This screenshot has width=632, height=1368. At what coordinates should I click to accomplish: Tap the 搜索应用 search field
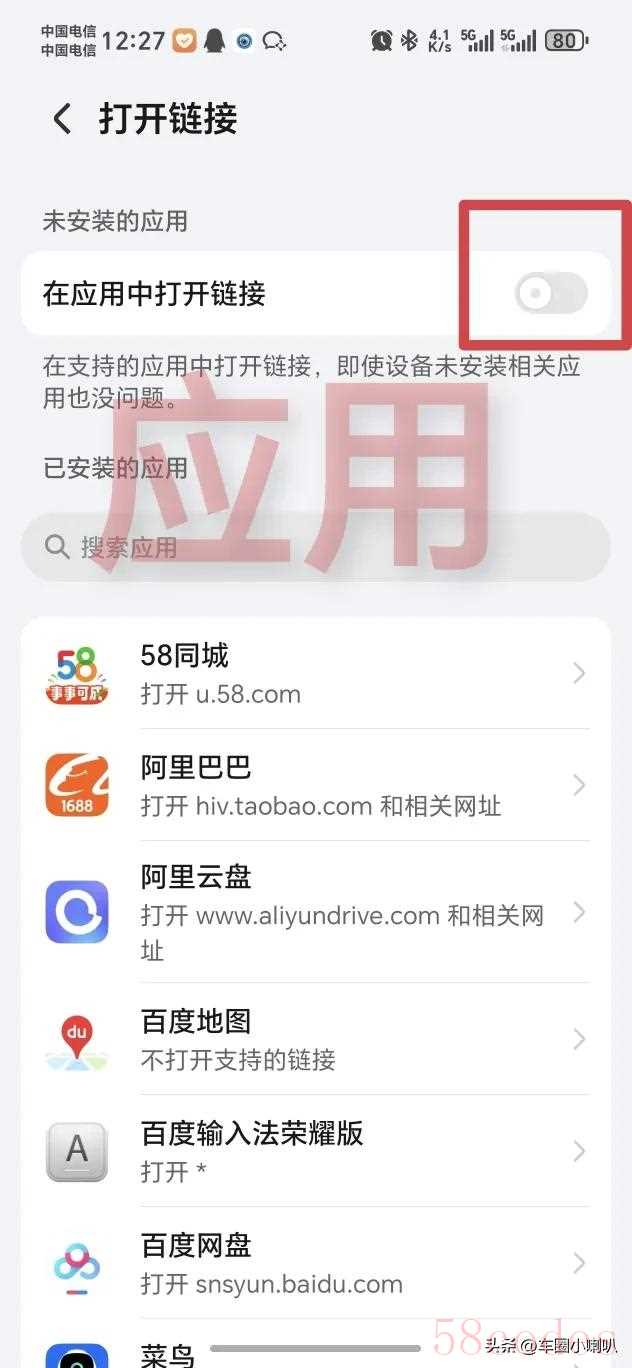click(x=316, y=547)
